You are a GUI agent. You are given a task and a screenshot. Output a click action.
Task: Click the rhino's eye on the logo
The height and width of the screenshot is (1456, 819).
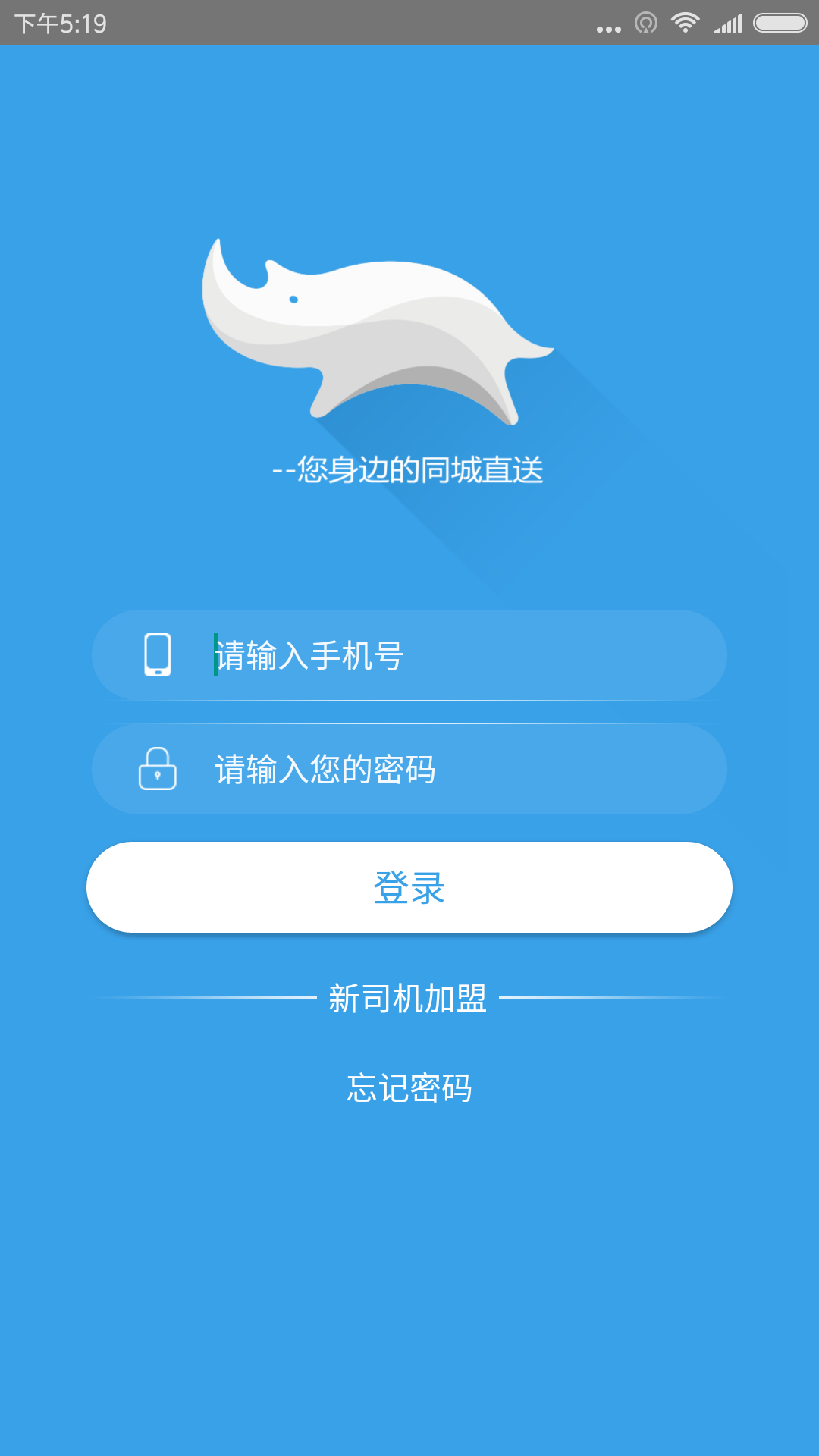(293, 300)
